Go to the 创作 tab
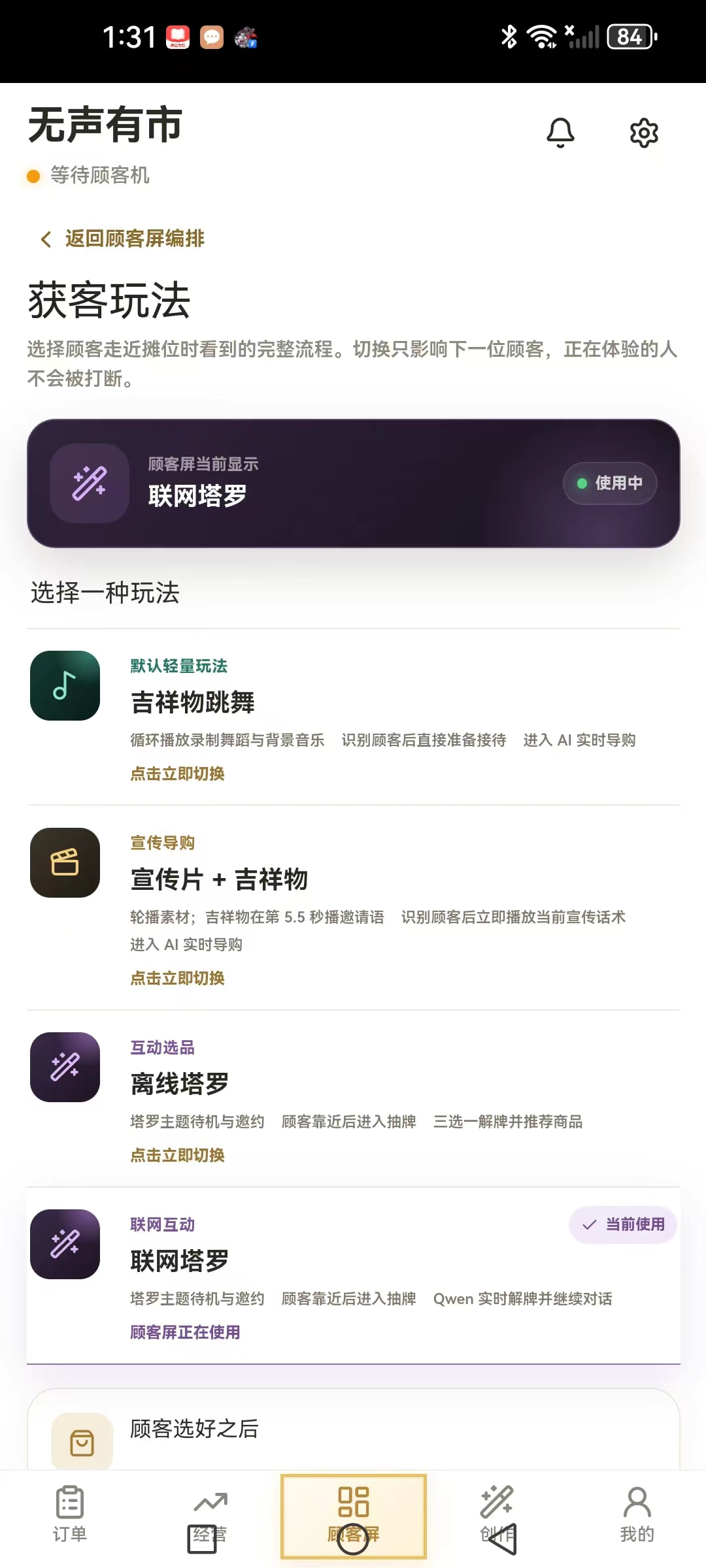 497,1514
